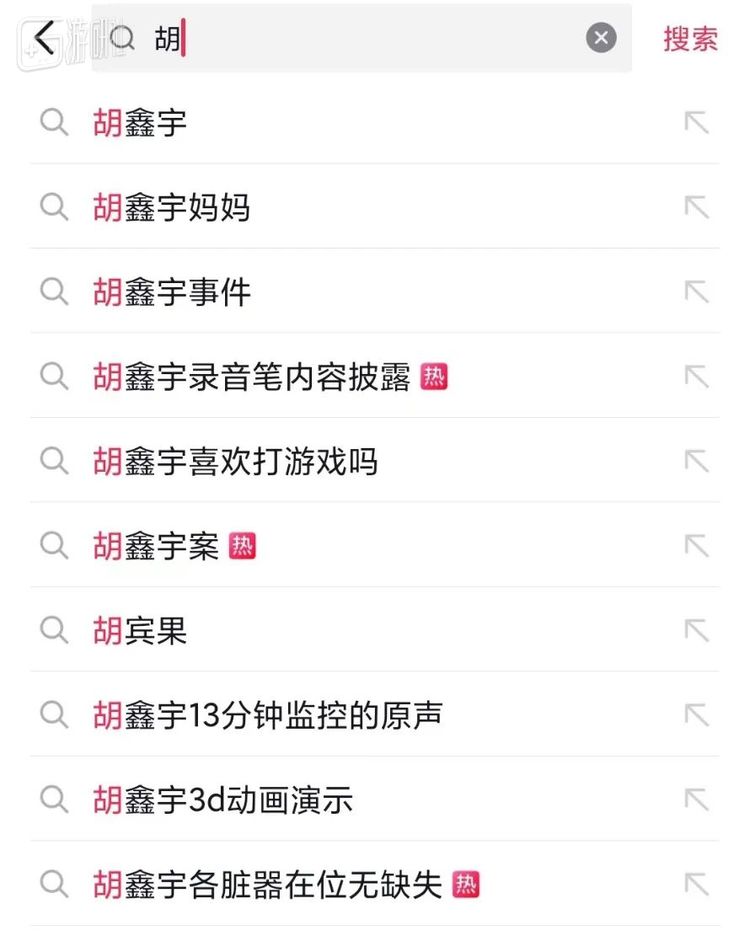Clear the search box using the X icon

point(601,38)
